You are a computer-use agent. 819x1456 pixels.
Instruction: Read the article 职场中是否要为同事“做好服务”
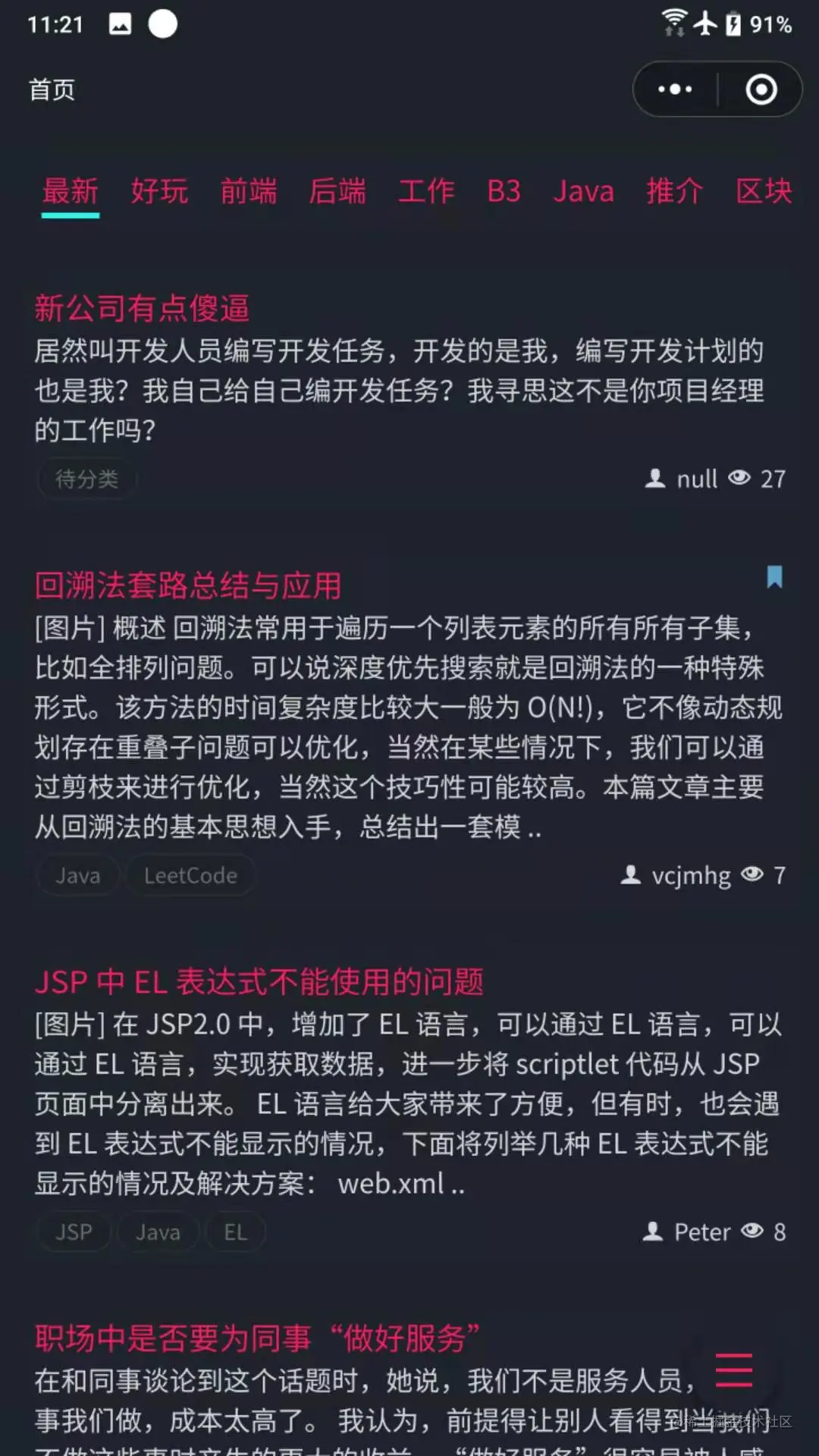click(257, 1338)
